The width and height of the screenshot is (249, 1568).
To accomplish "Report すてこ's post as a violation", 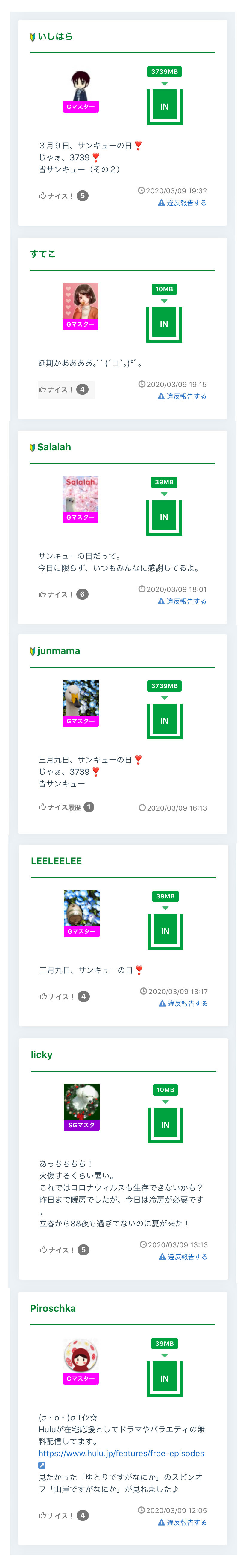I will pos(183,396).
